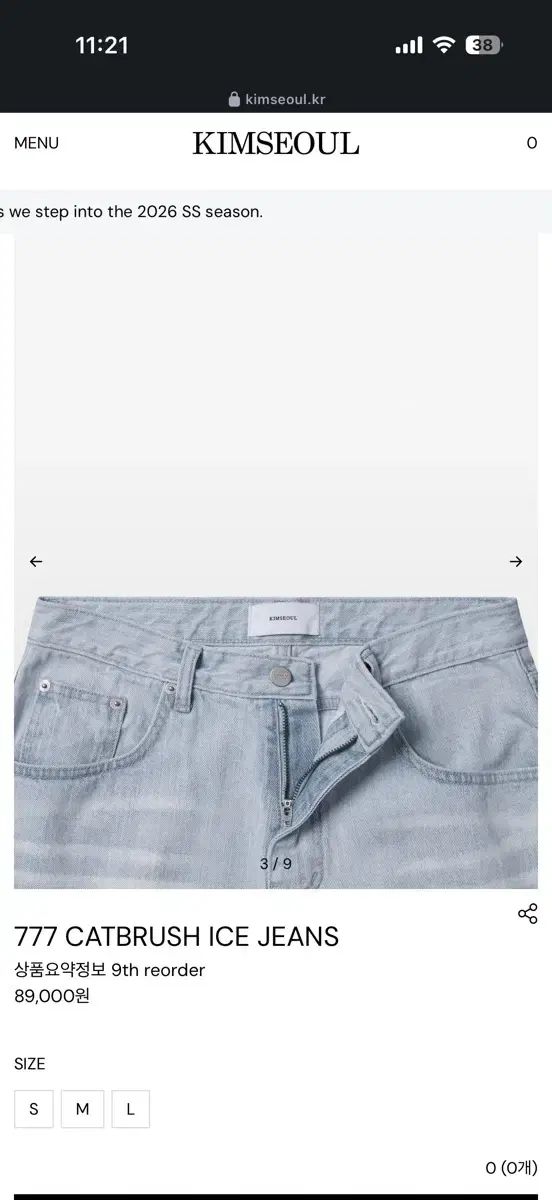Share the 777 Catbrush Ice Jeans
The image size is (552, 1200).
528,913
